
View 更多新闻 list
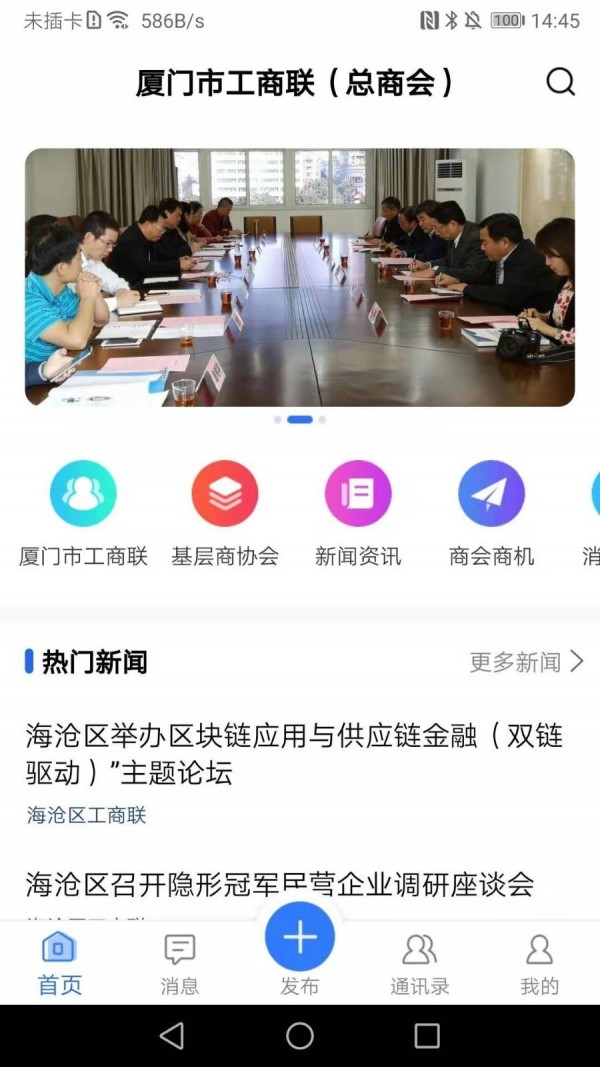[x=526, y=662]
